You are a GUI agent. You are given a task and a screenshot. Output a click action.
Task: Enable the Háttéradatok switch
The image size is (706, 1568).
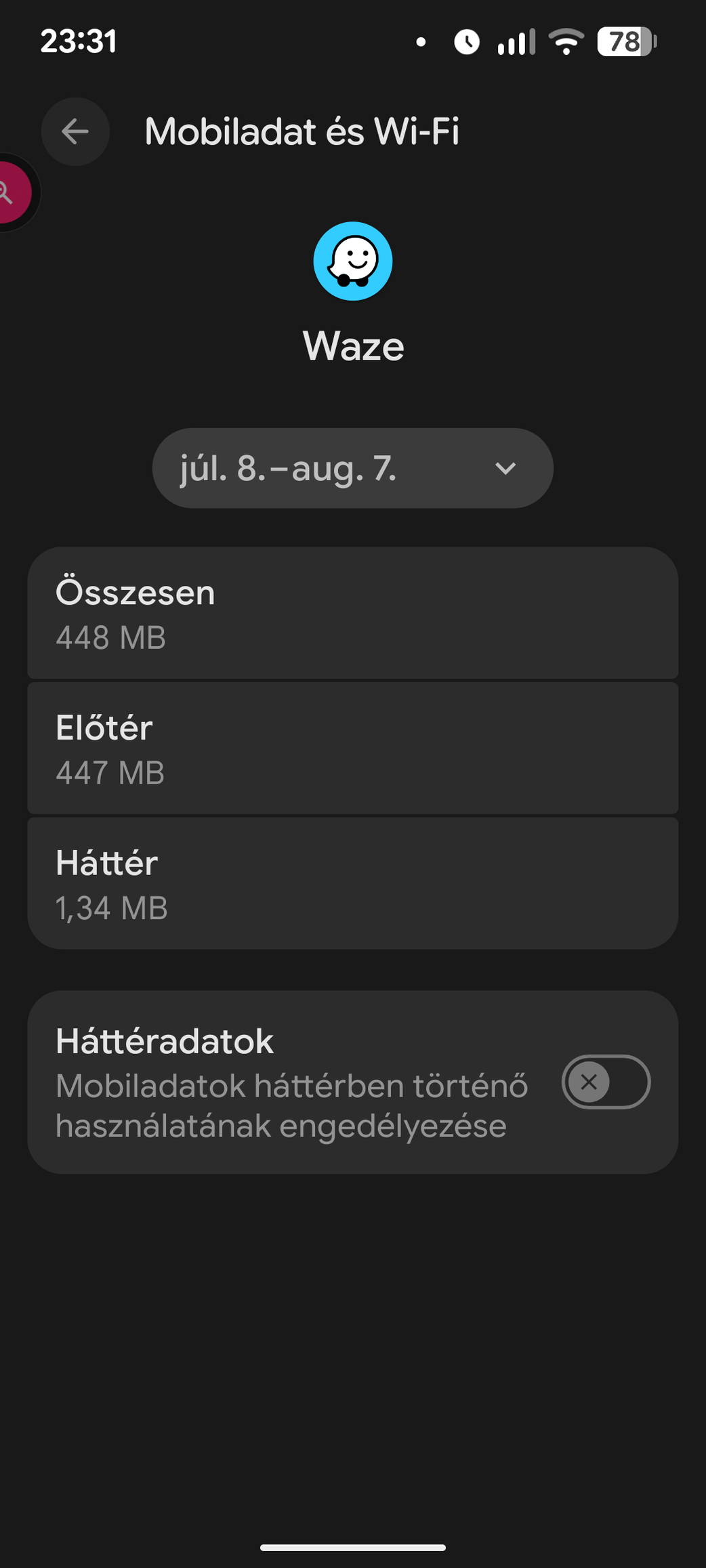pyautogui.click(x=605, y=1082)
